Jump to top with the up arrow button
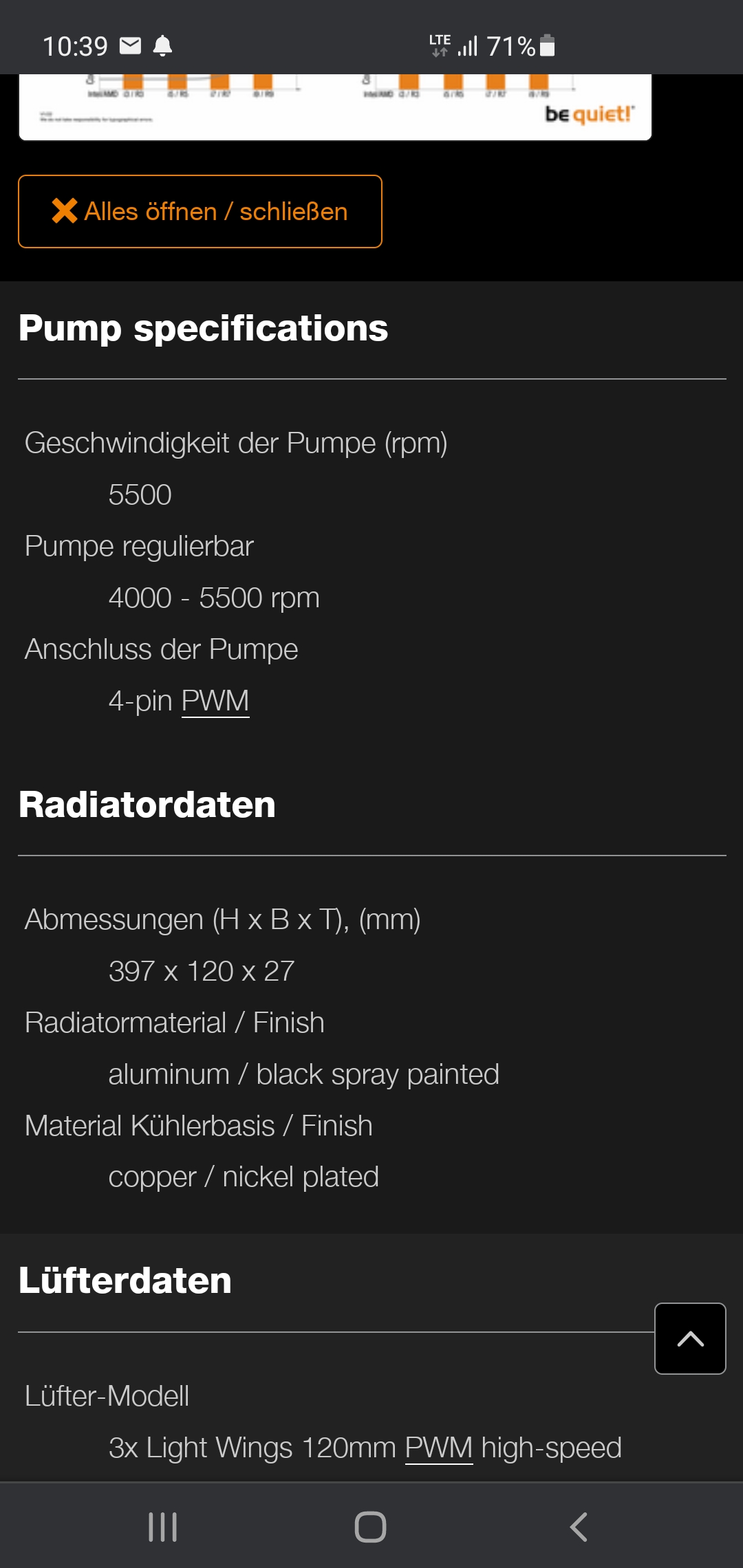This screenshot has height=1568, width=743. point(690,1338)
